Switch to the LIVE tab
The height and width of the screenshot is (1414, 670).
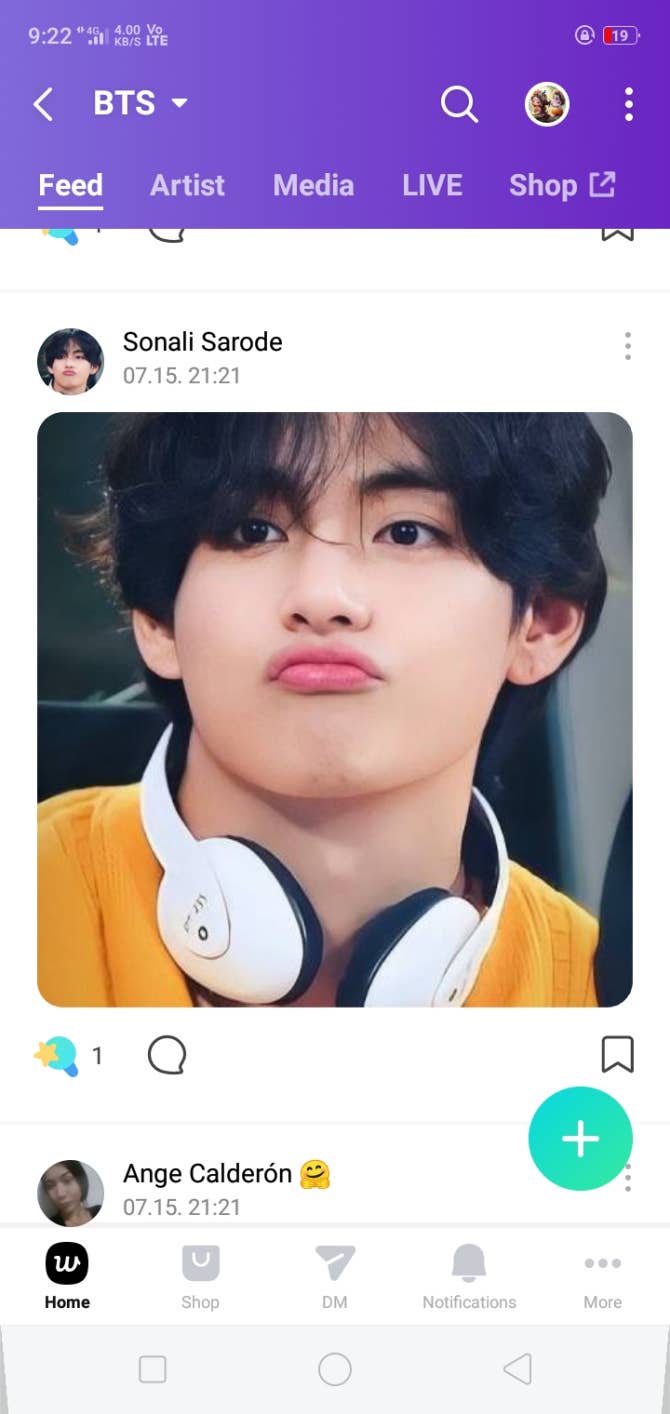point(431,185)
